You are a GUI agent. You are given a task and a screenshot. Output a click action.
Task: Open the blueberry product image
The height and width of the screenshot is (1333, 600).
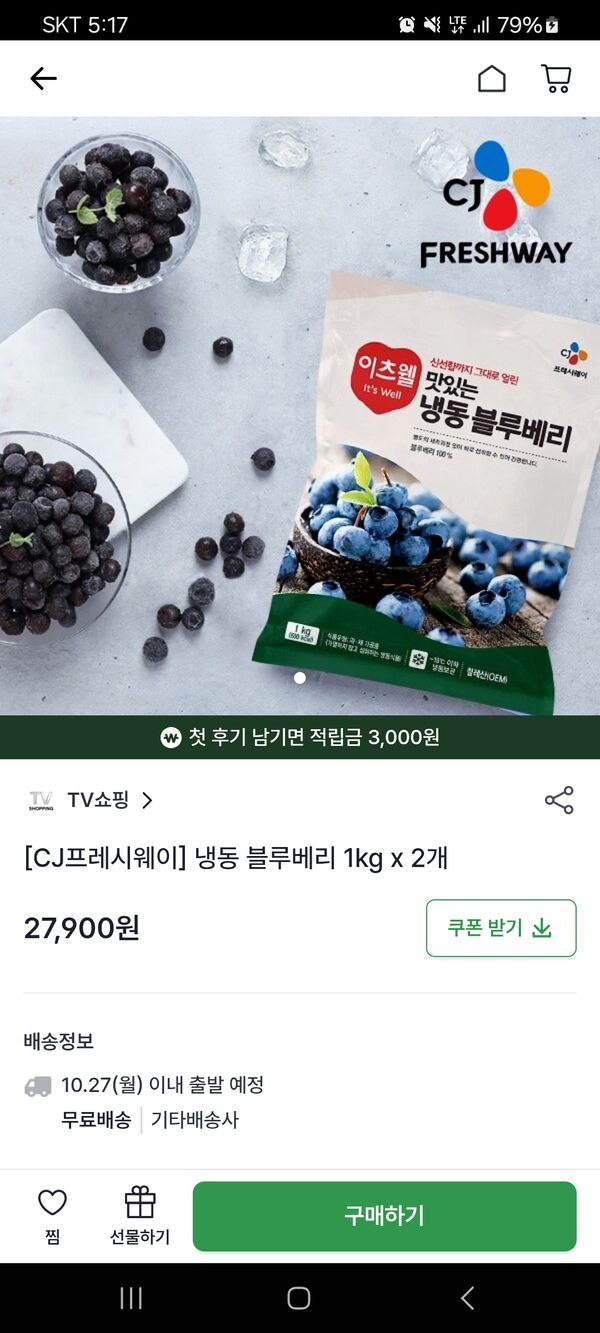[300, 415]
